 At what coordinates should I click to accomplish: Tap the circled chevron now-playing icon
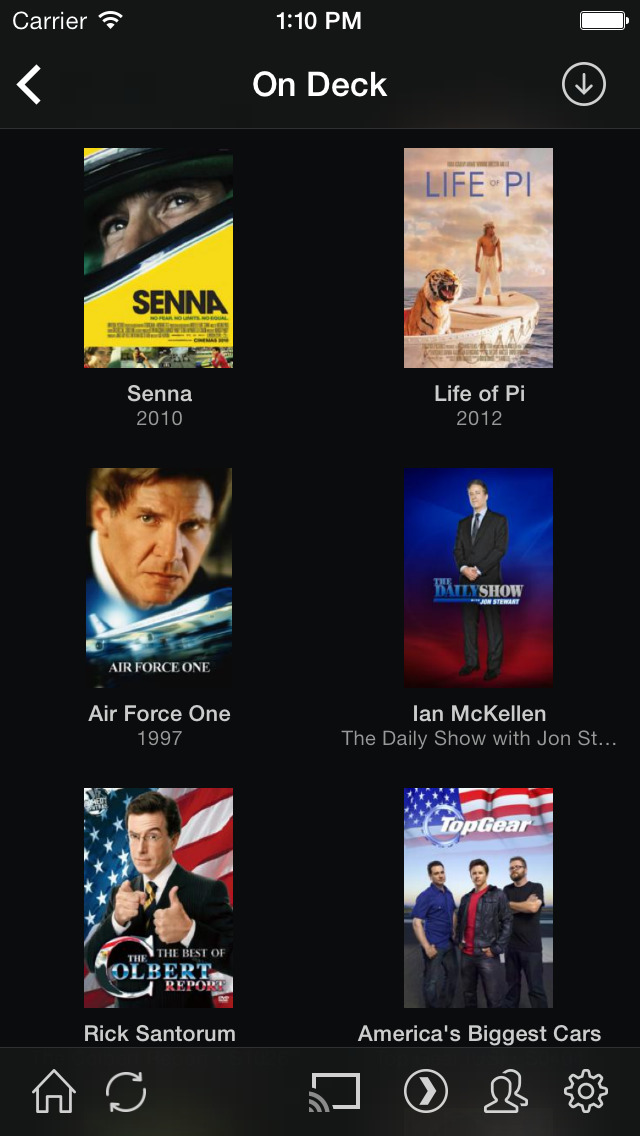click(x=426, y=1092)
